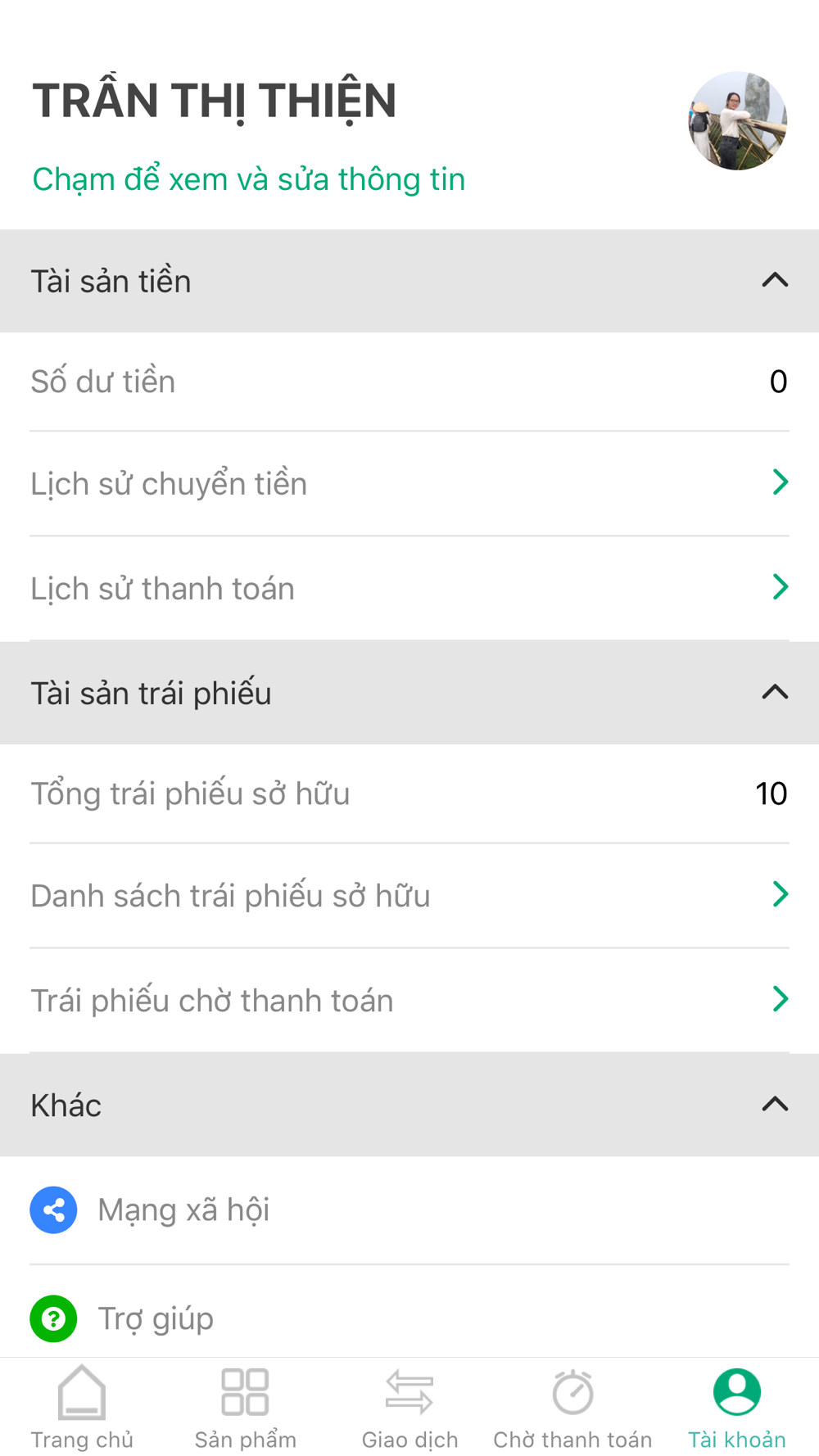The width and height of the screenshot is (819, 1456).
Task: Tap the profile avatar photo
Action: coord(737,121)
